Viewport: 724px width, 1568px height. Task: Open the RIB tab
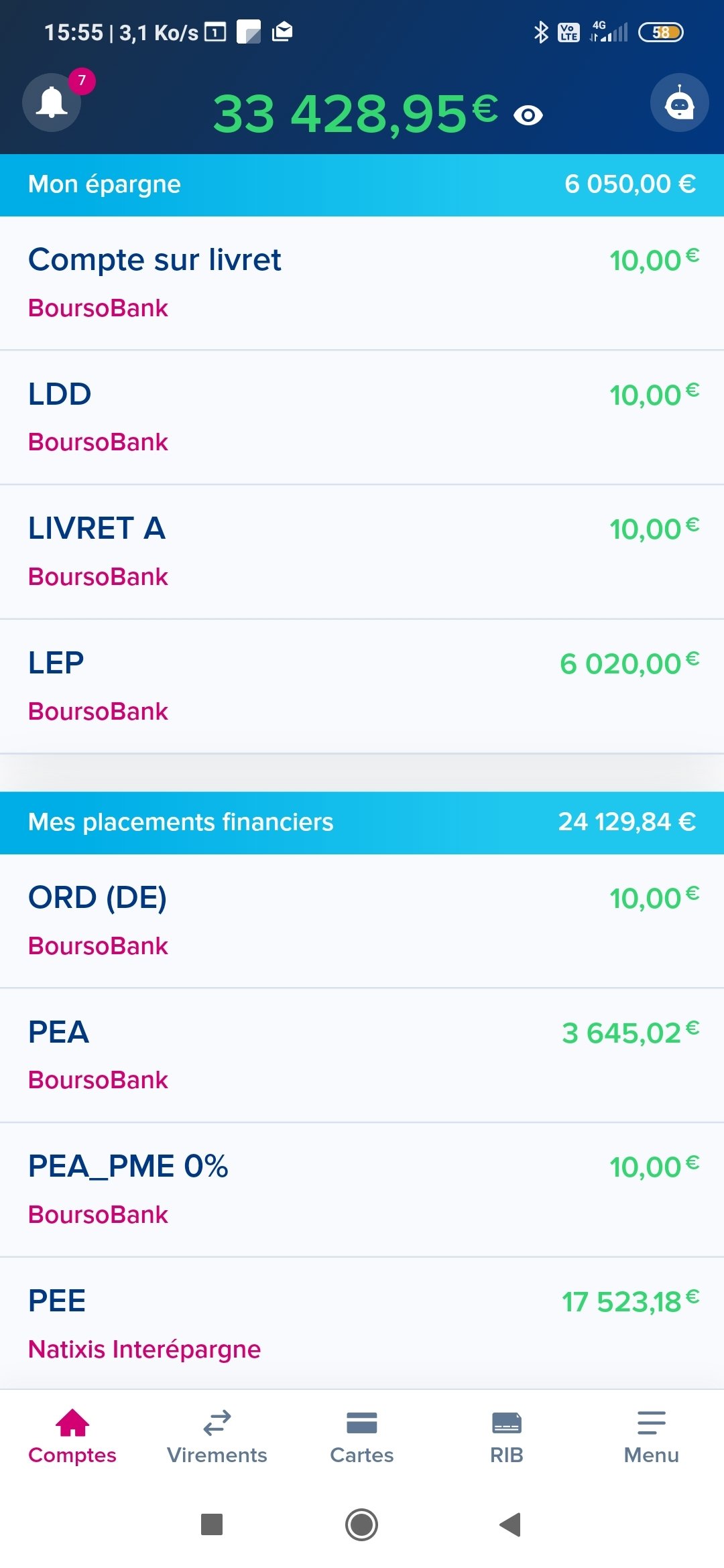(x=507, y=1437)
